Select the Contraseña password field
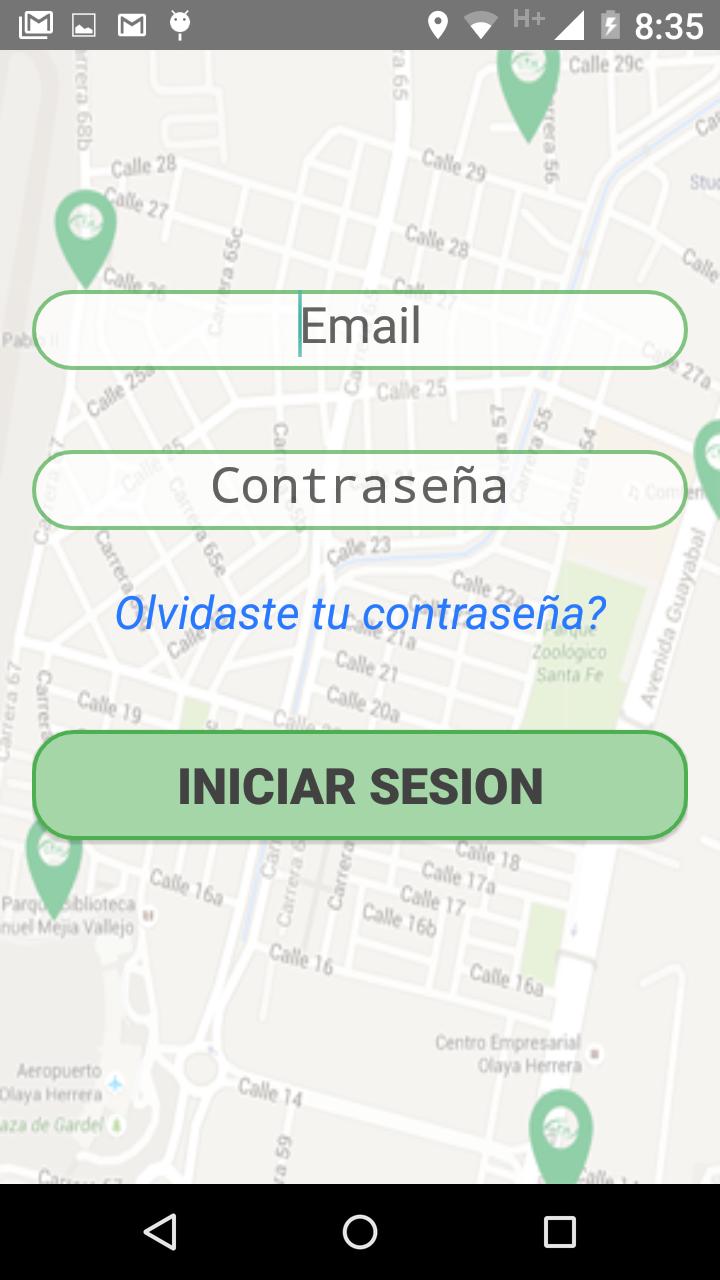 (x=360, y=489)
